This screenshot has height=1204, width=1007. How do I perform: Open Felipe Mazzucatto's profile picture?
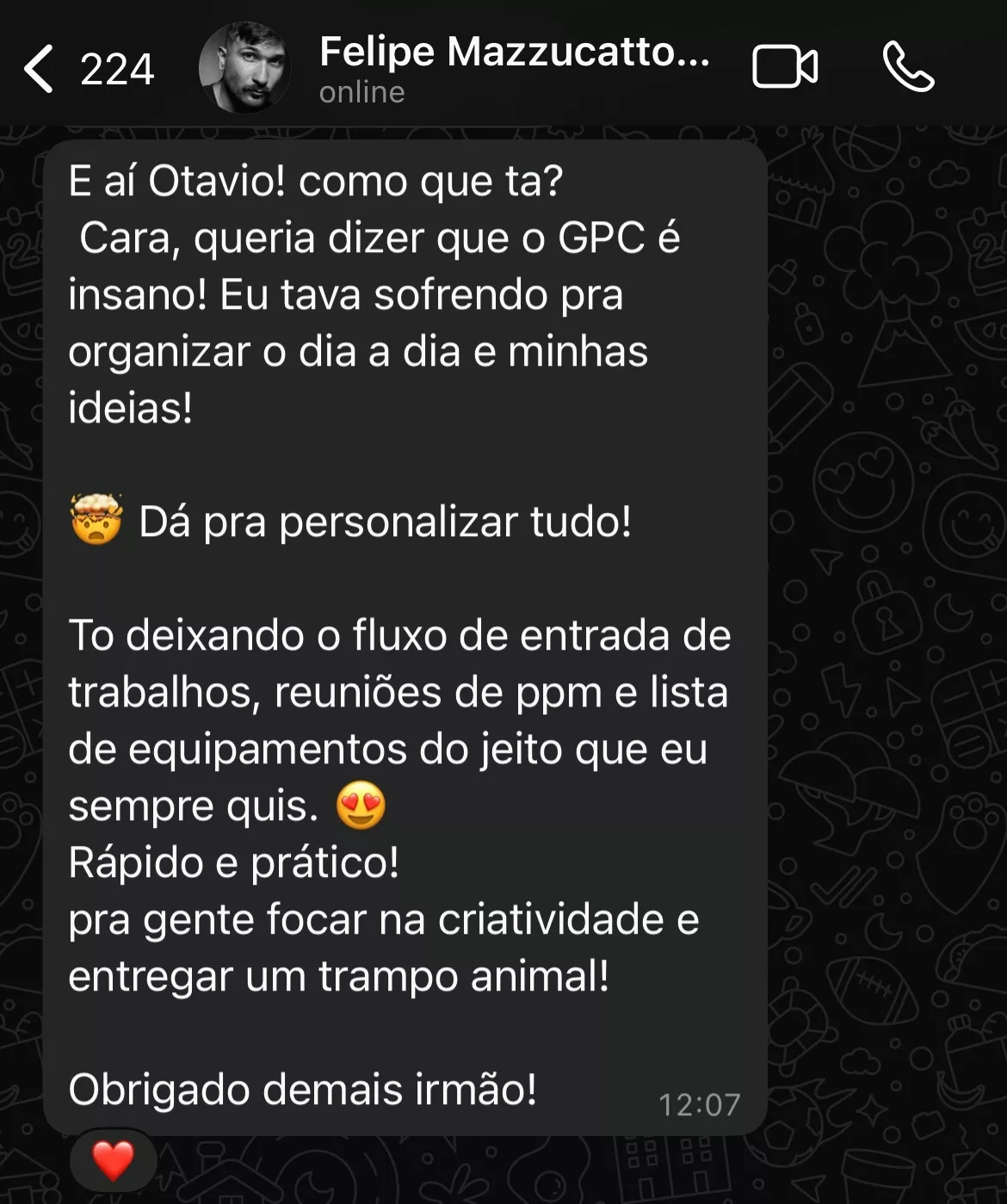[x=244, y=68]
